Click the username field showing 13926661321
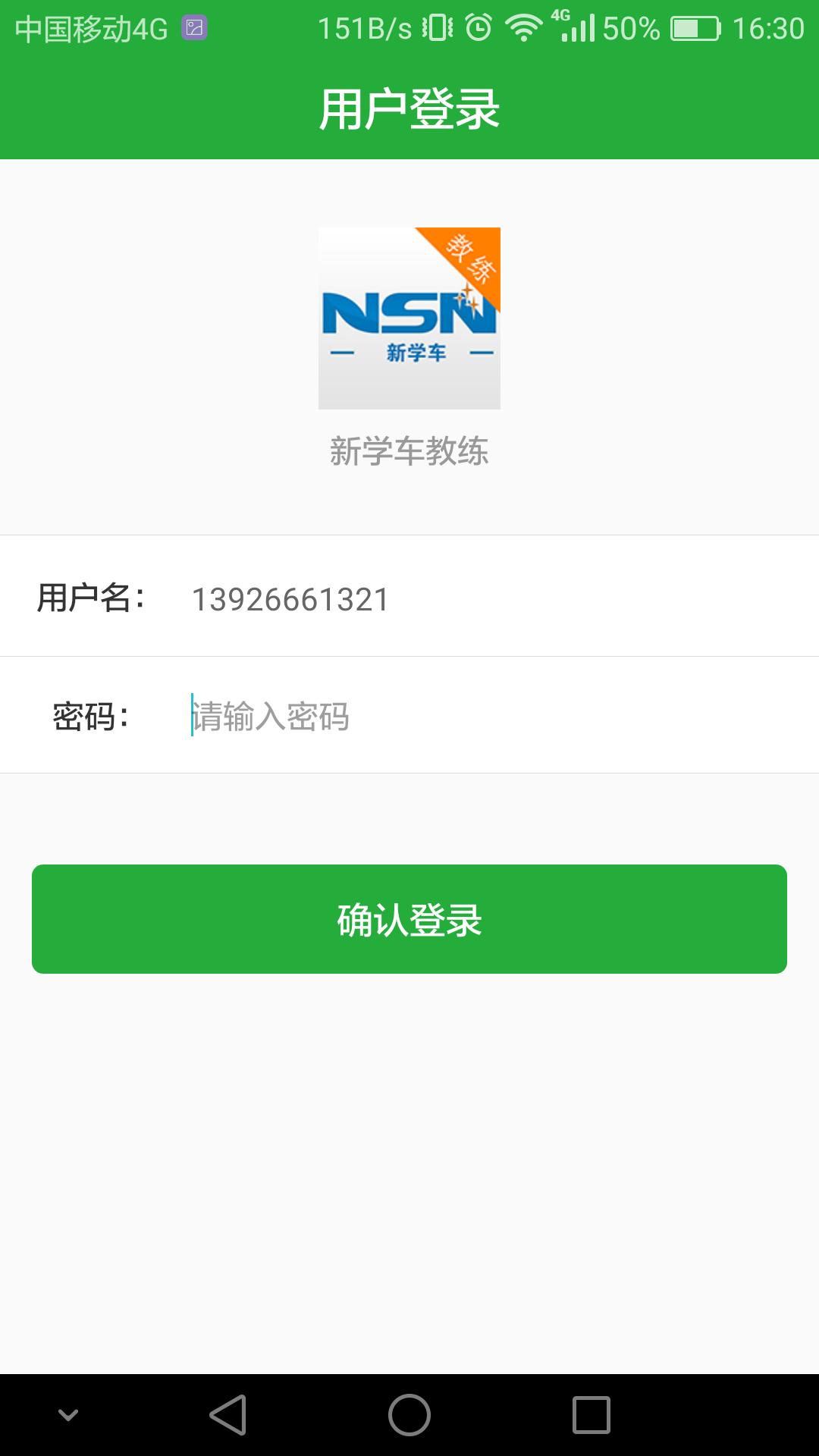 point(292,599)
